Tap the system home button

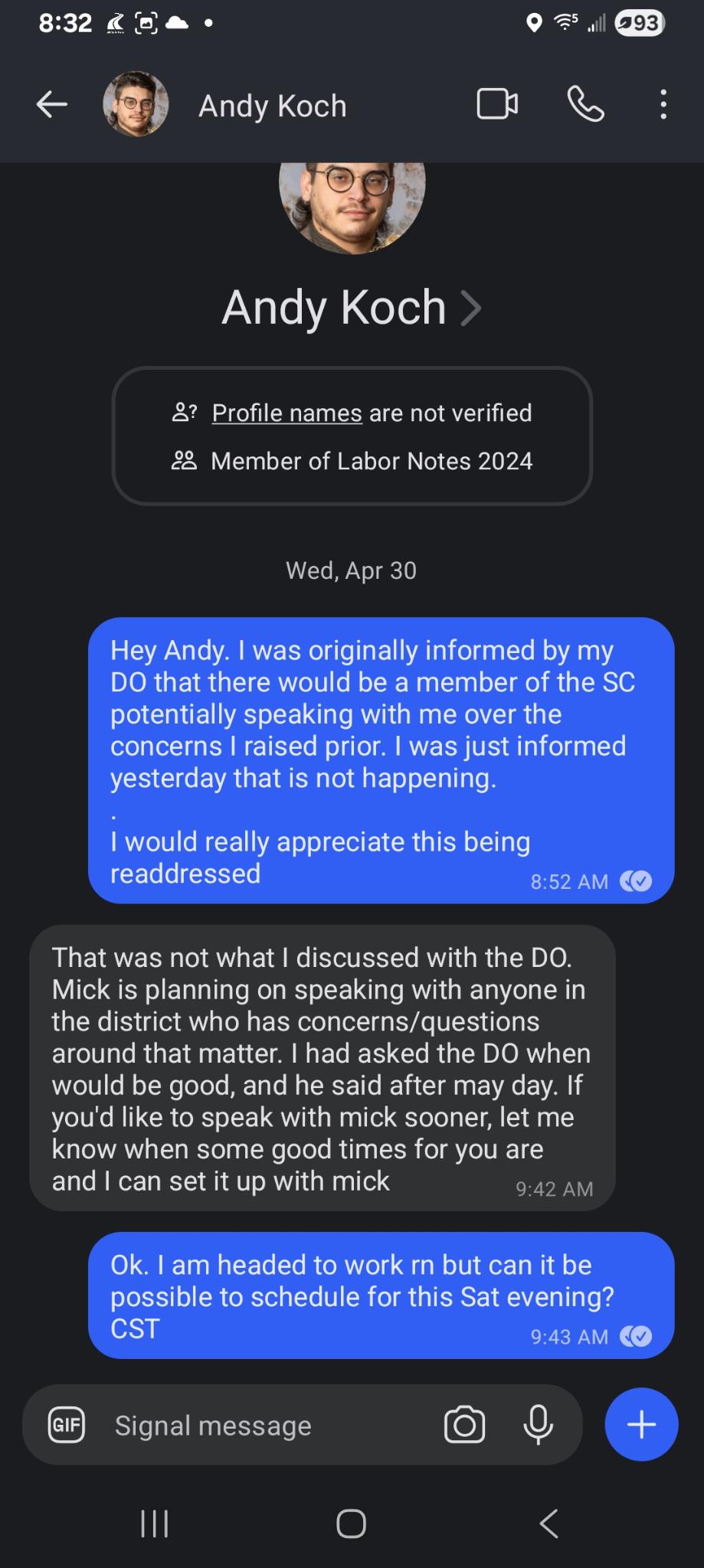click(x=351, y=1524)
